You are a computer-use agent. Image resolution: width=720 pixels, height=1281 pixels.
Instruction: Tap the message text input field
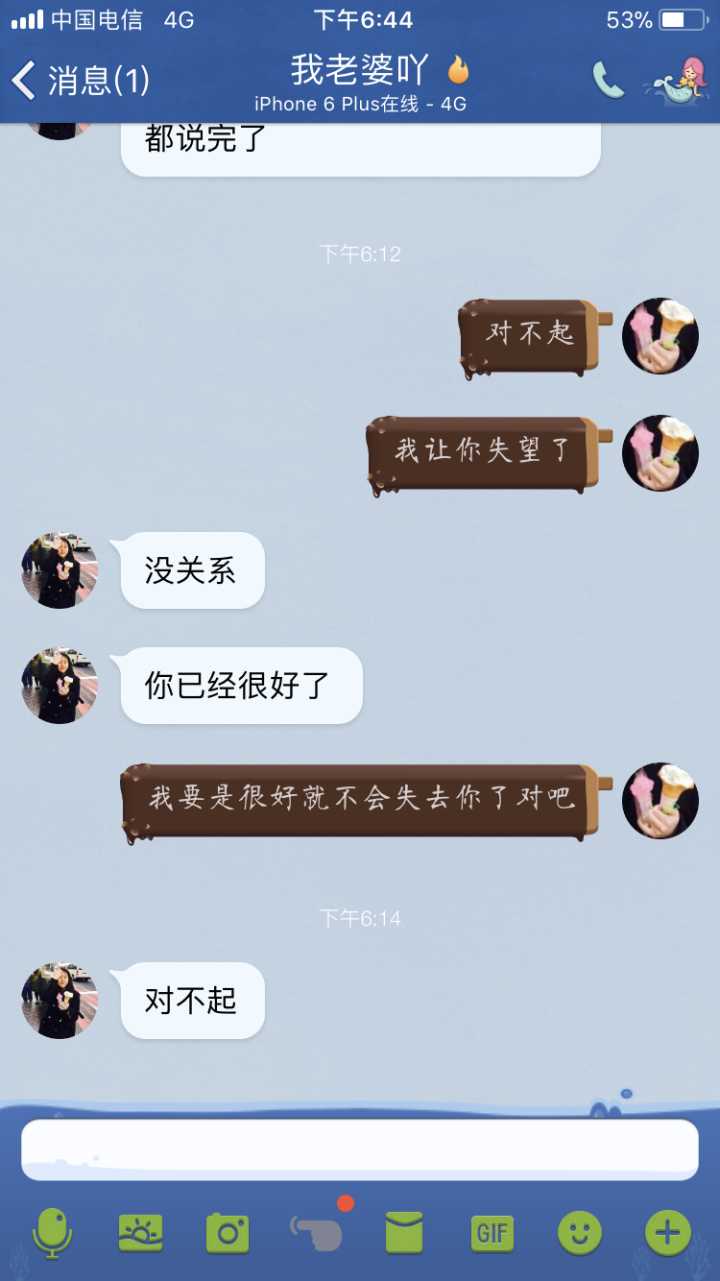click(360, 1149)
